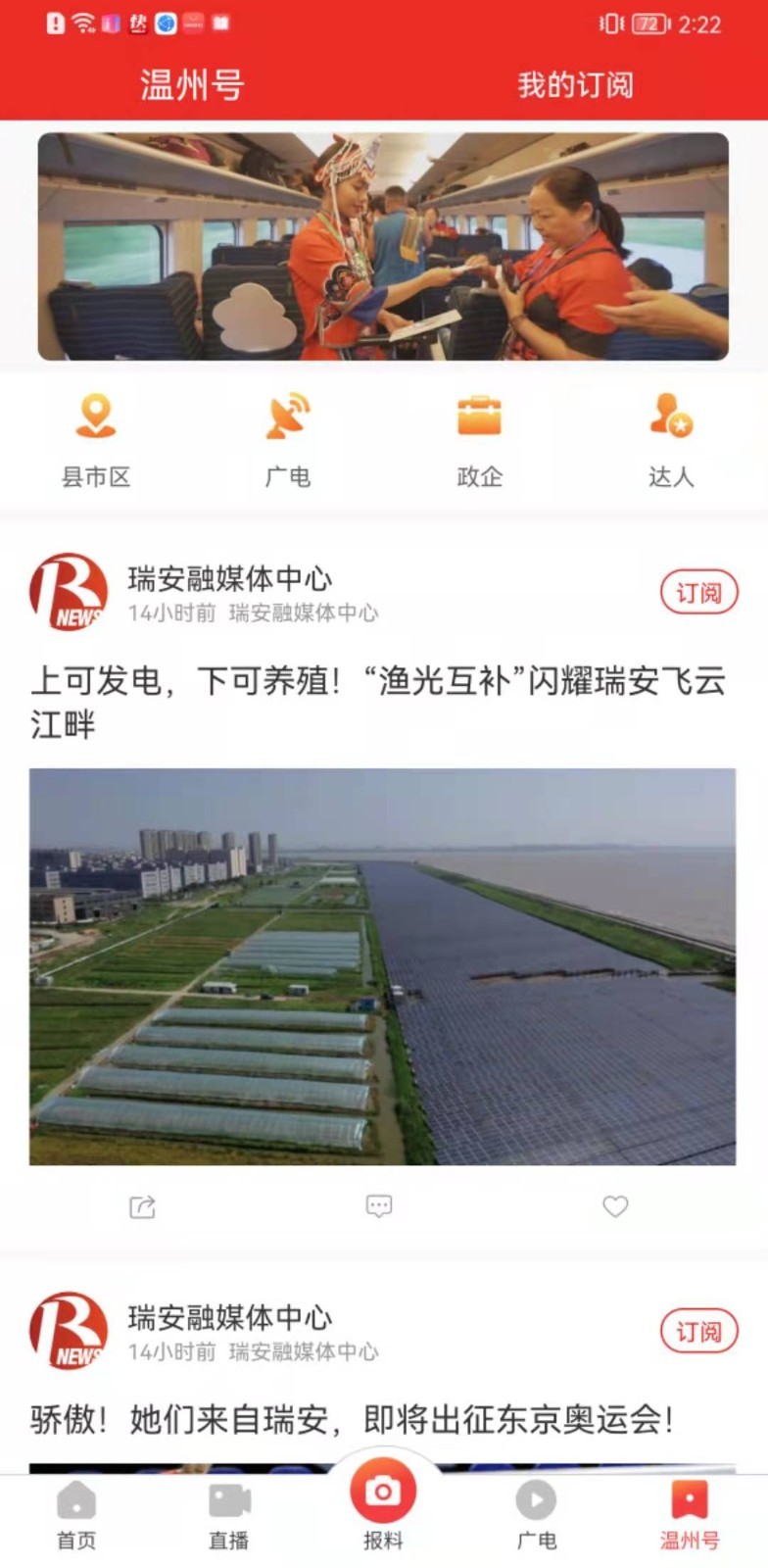
Task: Open the 渔光互补 article about 飞云江畔
Action: [x=378, y=702]
